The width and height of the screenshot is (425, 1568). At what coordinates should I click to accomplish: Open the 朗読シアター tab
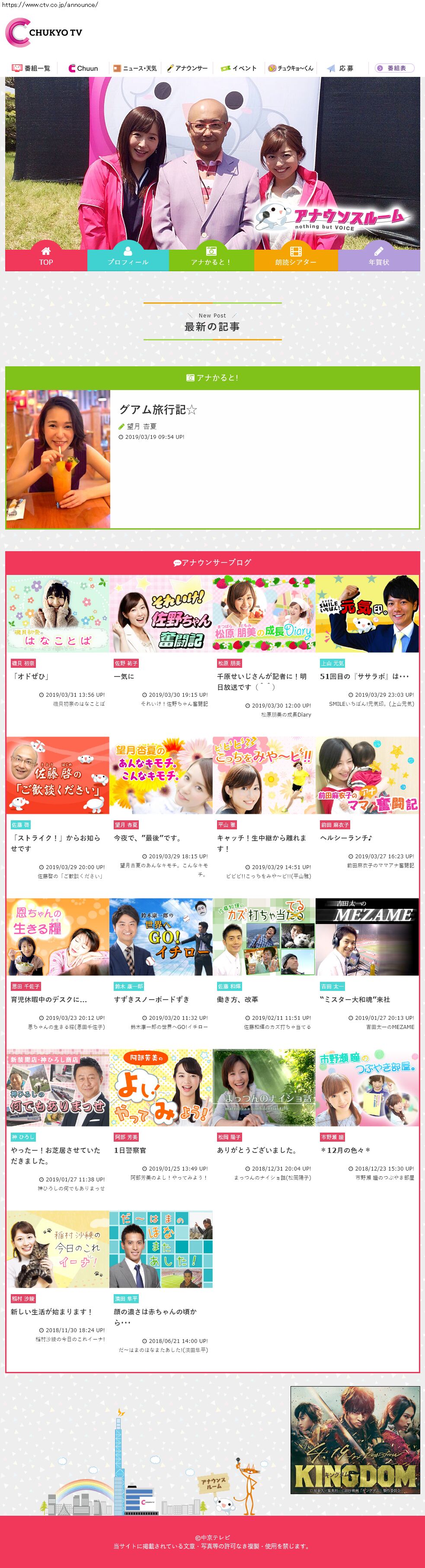(295, 256)
